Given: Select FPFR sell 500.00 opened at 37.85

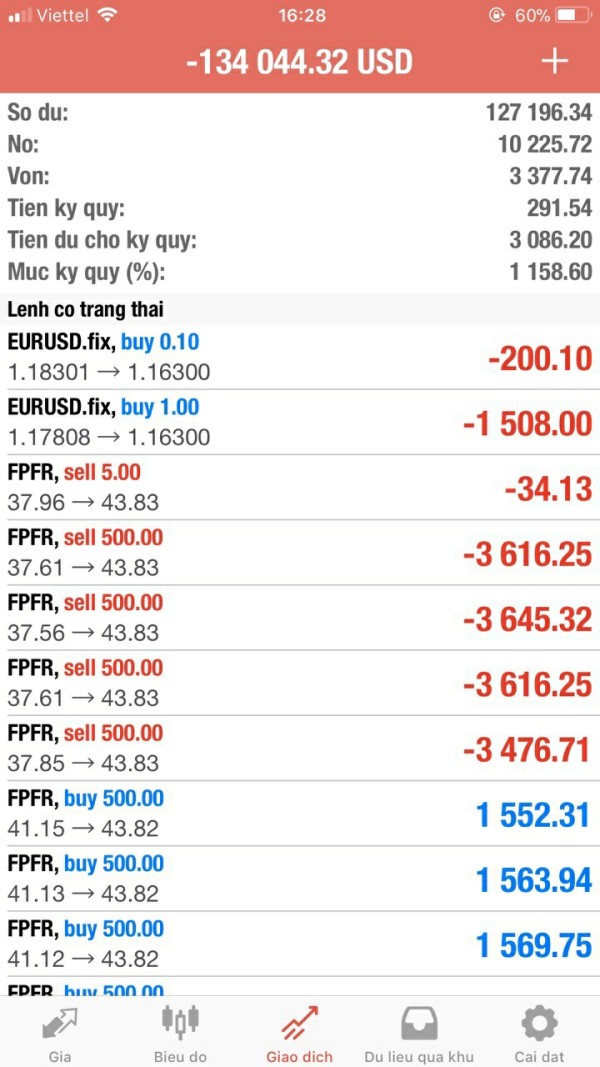Looking at the screenshot, I should pos(300,749).
